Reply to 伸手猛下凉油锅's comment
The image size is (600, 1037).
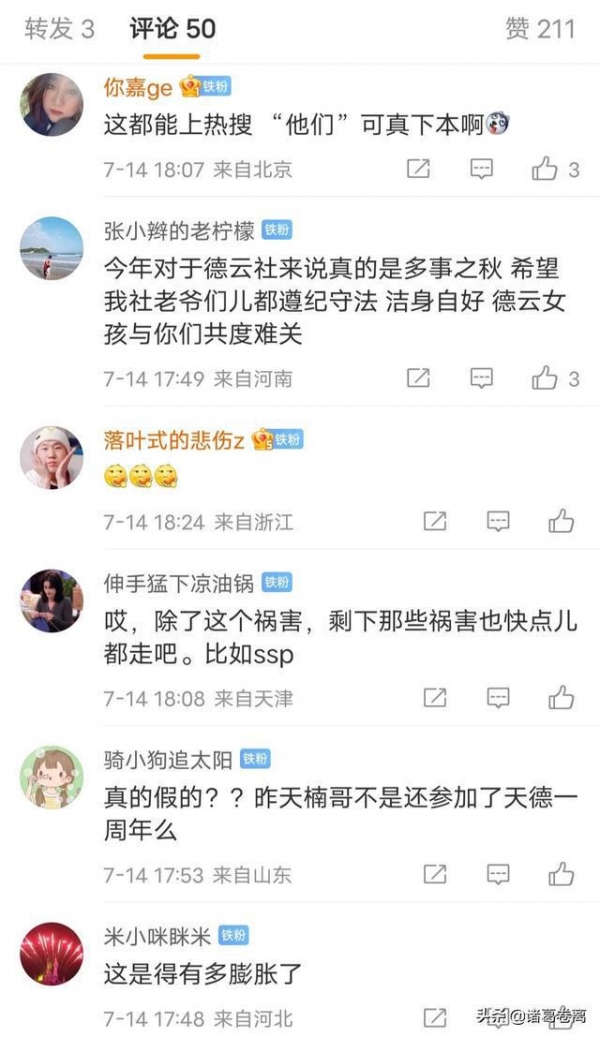498,697
